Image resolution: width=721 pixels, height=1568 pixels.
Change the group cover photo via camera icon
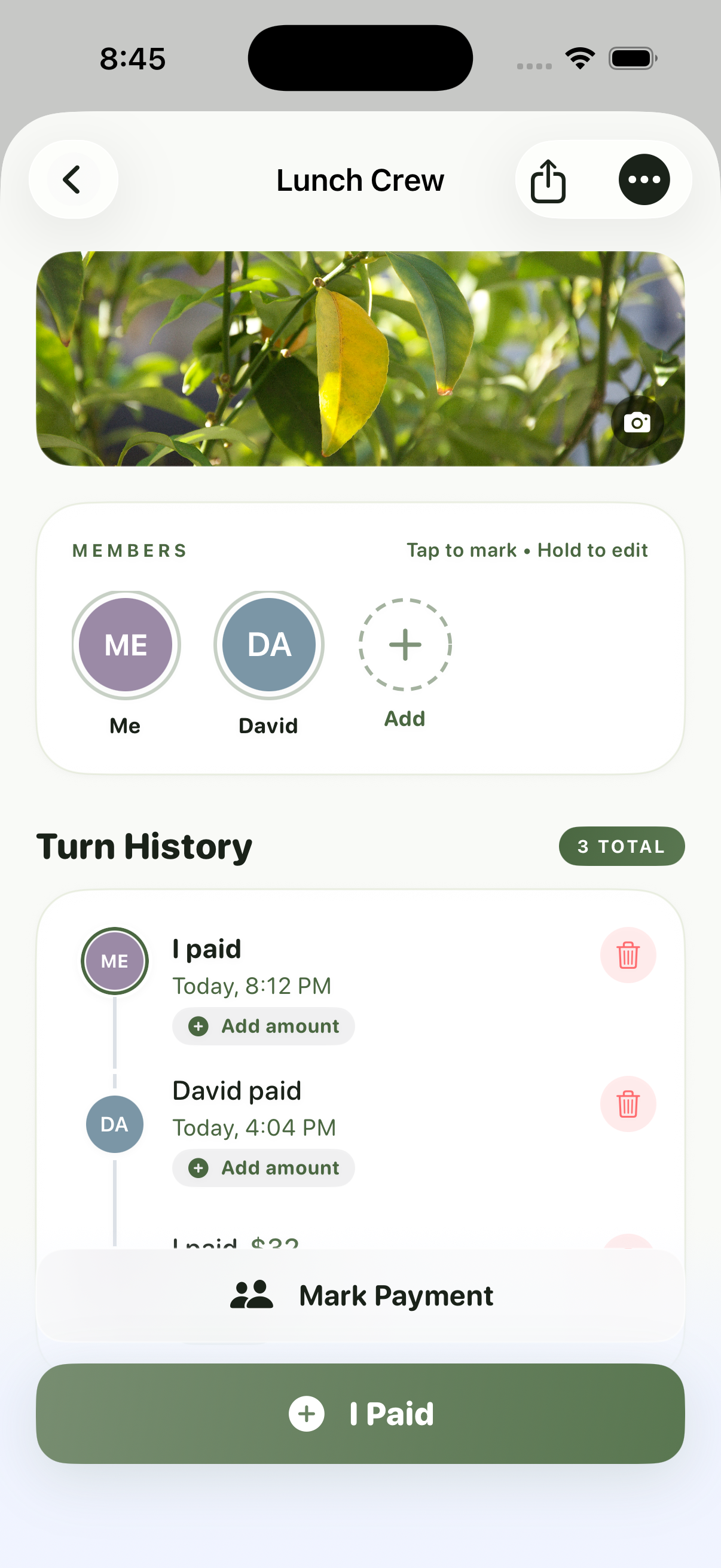(x=638, y=422)
